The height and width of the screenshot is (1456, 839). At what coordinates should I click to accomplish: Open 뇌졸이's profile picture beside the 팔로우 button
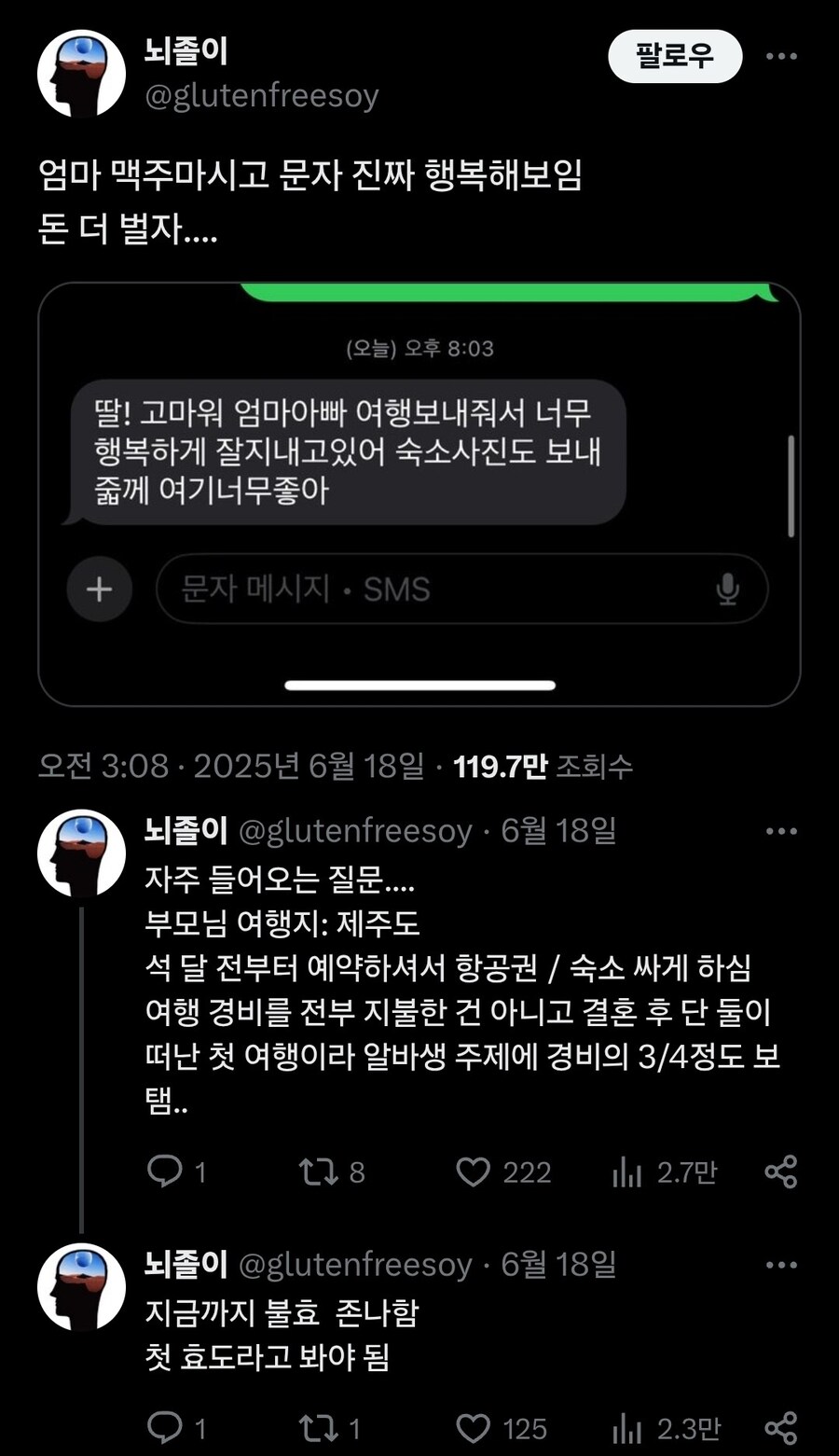81,74
